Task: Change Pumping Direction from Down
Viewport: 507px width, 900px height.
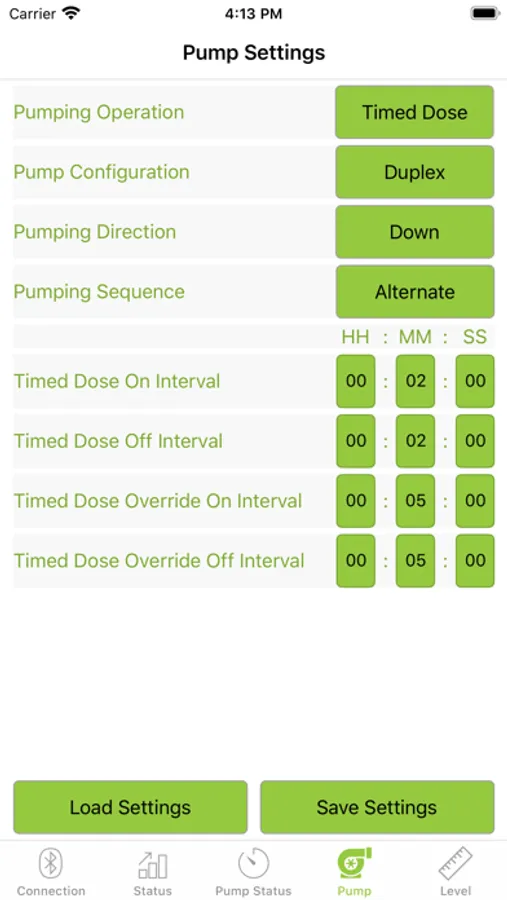Action: click(x=415, y=232)
